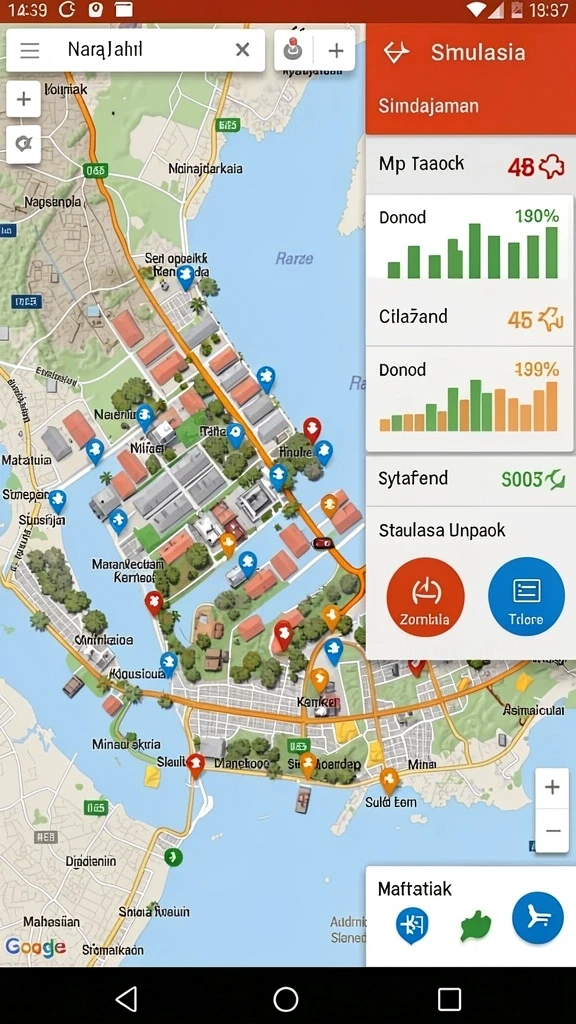Image resolution: width=576 pixels, height=1024 pixels.
Task: Tap the red Zombila button
Action: (426, 597)
